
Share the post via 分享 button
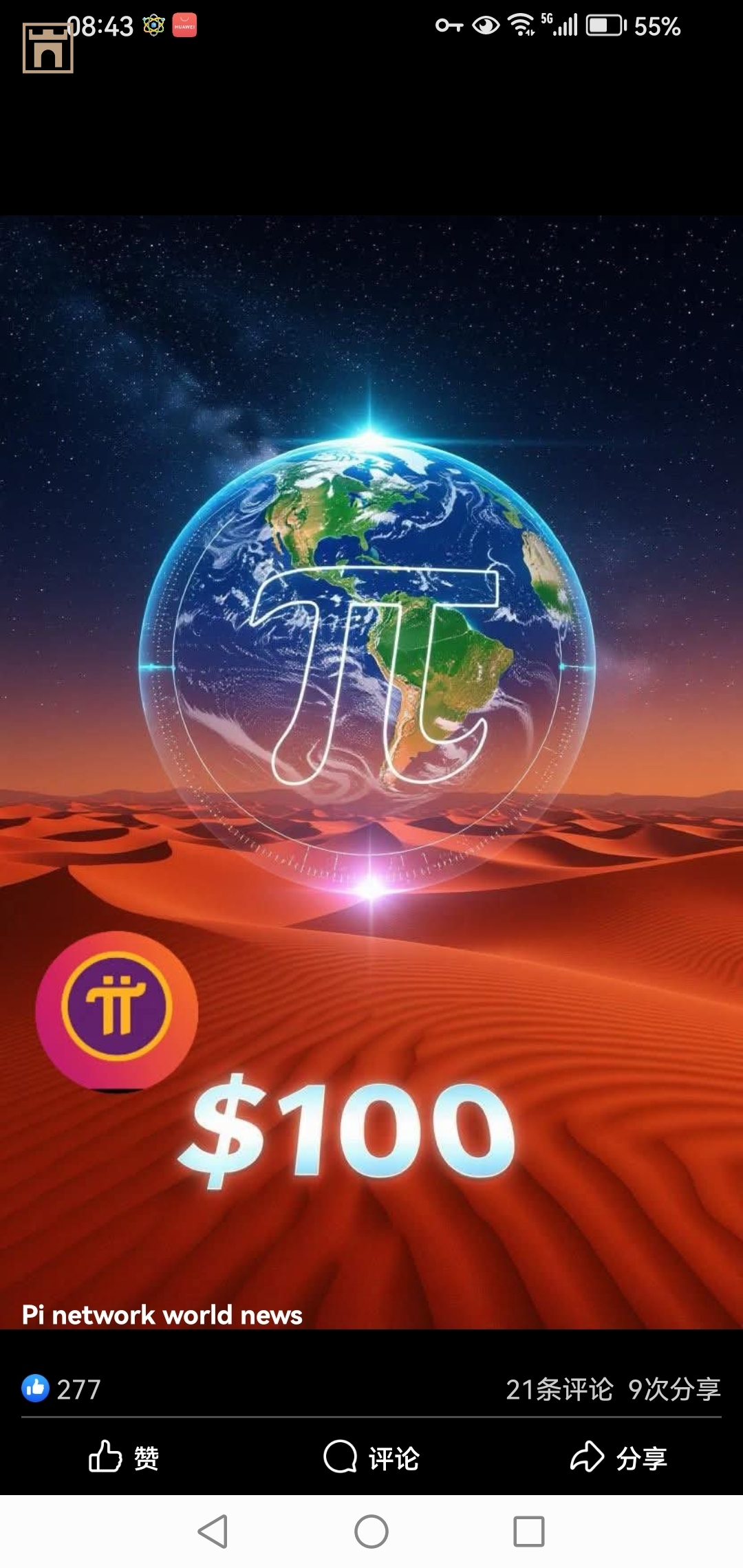(x=619, y=1457)
